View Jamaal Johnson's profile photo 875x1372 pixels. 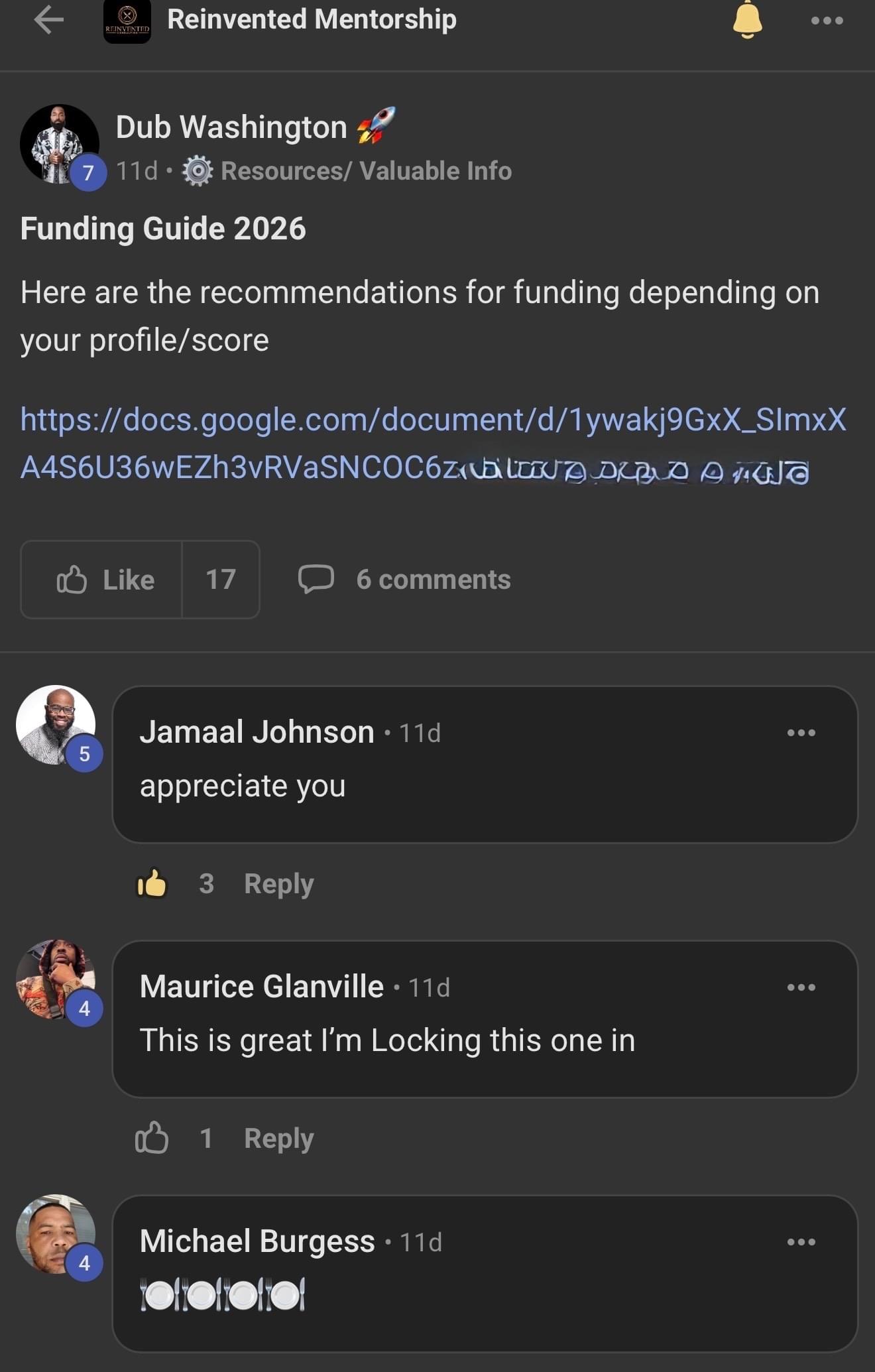[x=56, y=725]
